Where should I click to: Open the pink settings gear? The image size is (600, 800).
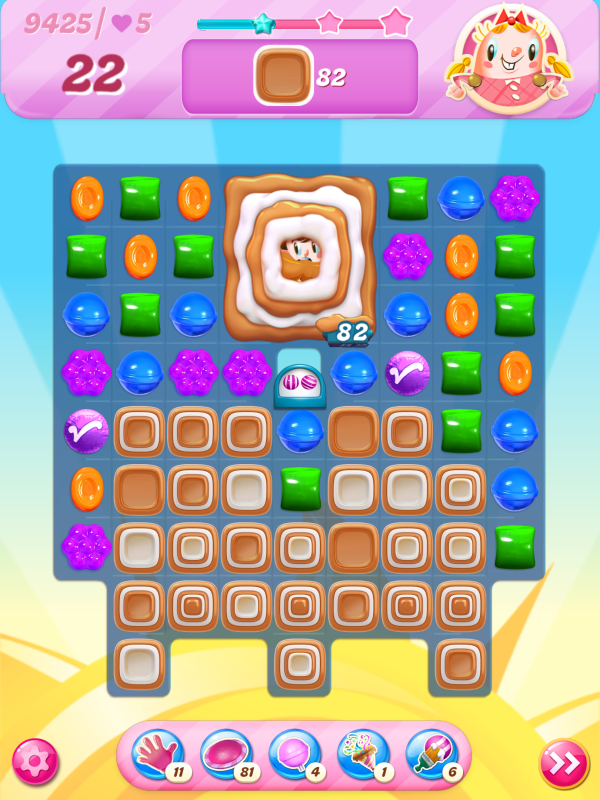pyautogui.click(x=34, y=762)
